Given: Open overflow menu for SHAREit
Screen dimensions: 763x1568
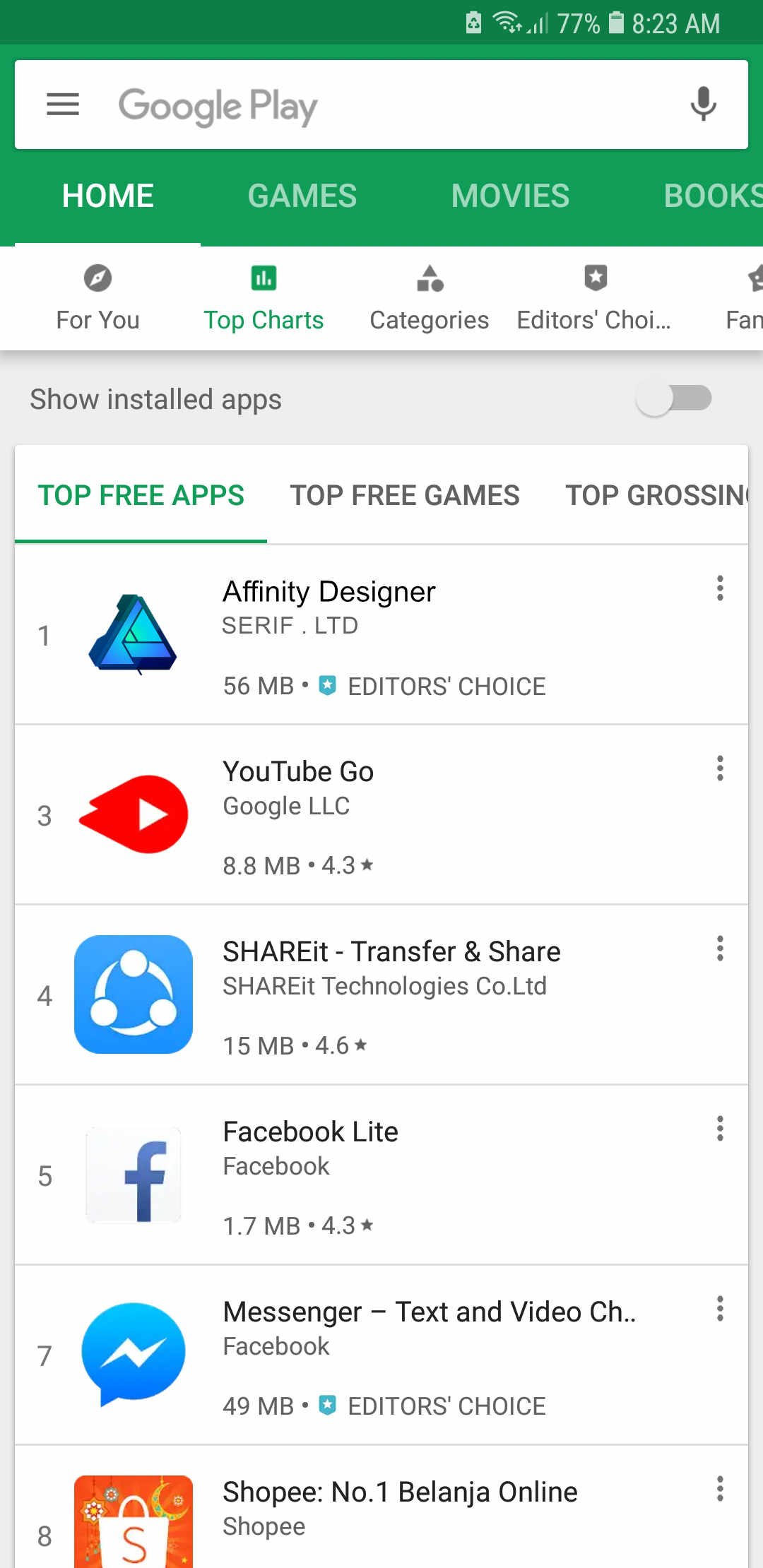Looking at the screenshot, I should (720, 948).
